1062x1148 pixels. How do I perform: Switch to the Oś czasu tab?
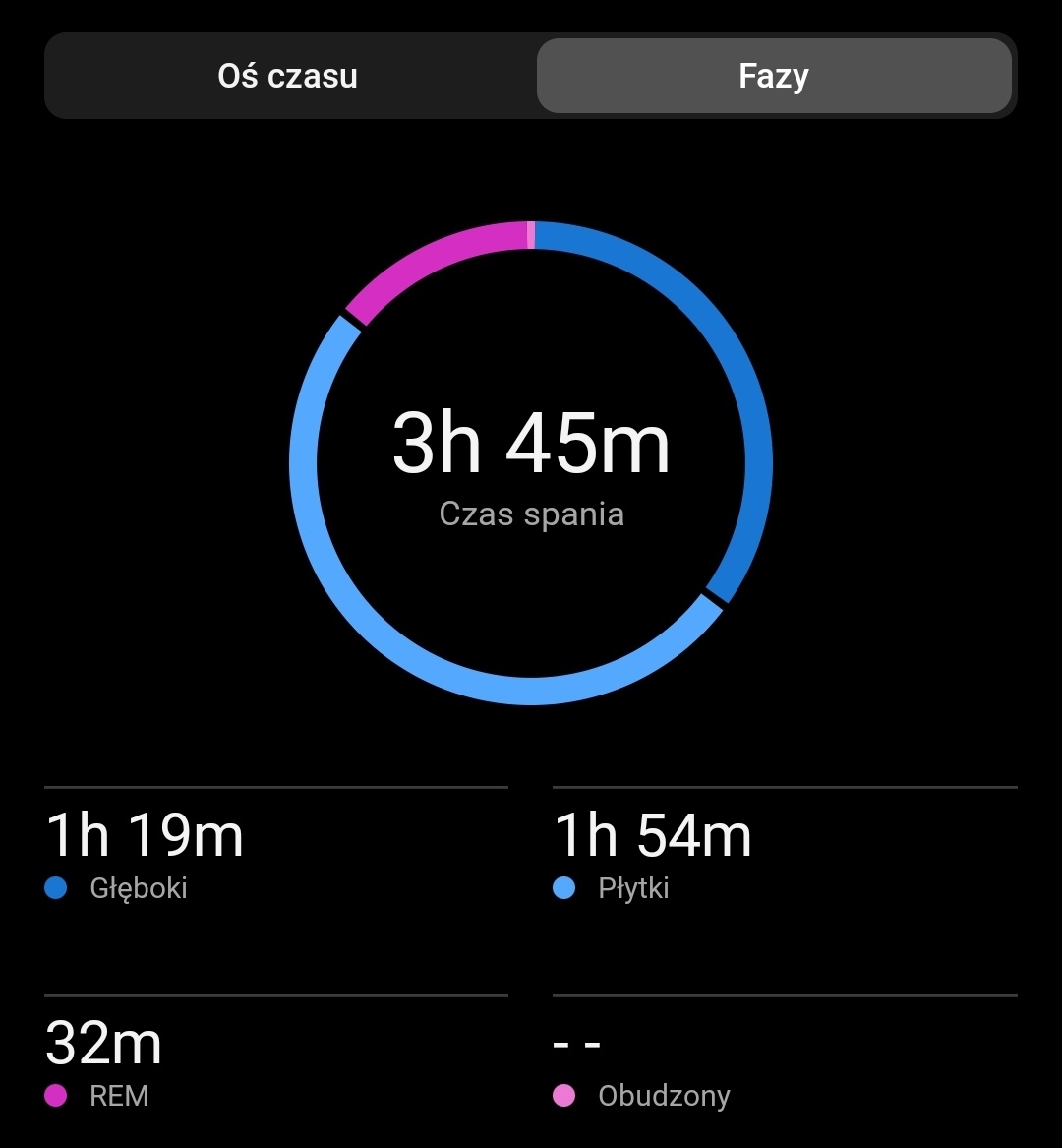tap(288, 77)
